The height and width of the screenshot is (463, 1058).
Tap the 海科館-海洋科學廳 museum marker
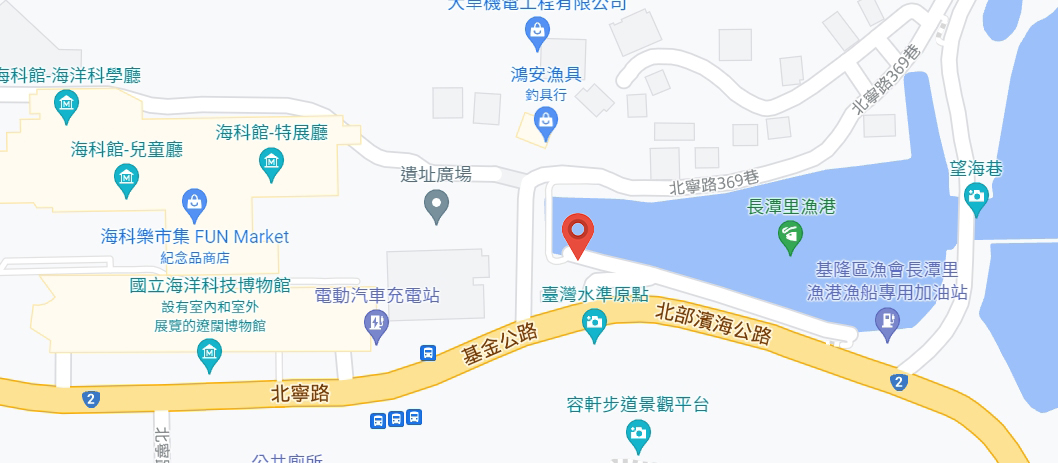(x=67, y=104)
